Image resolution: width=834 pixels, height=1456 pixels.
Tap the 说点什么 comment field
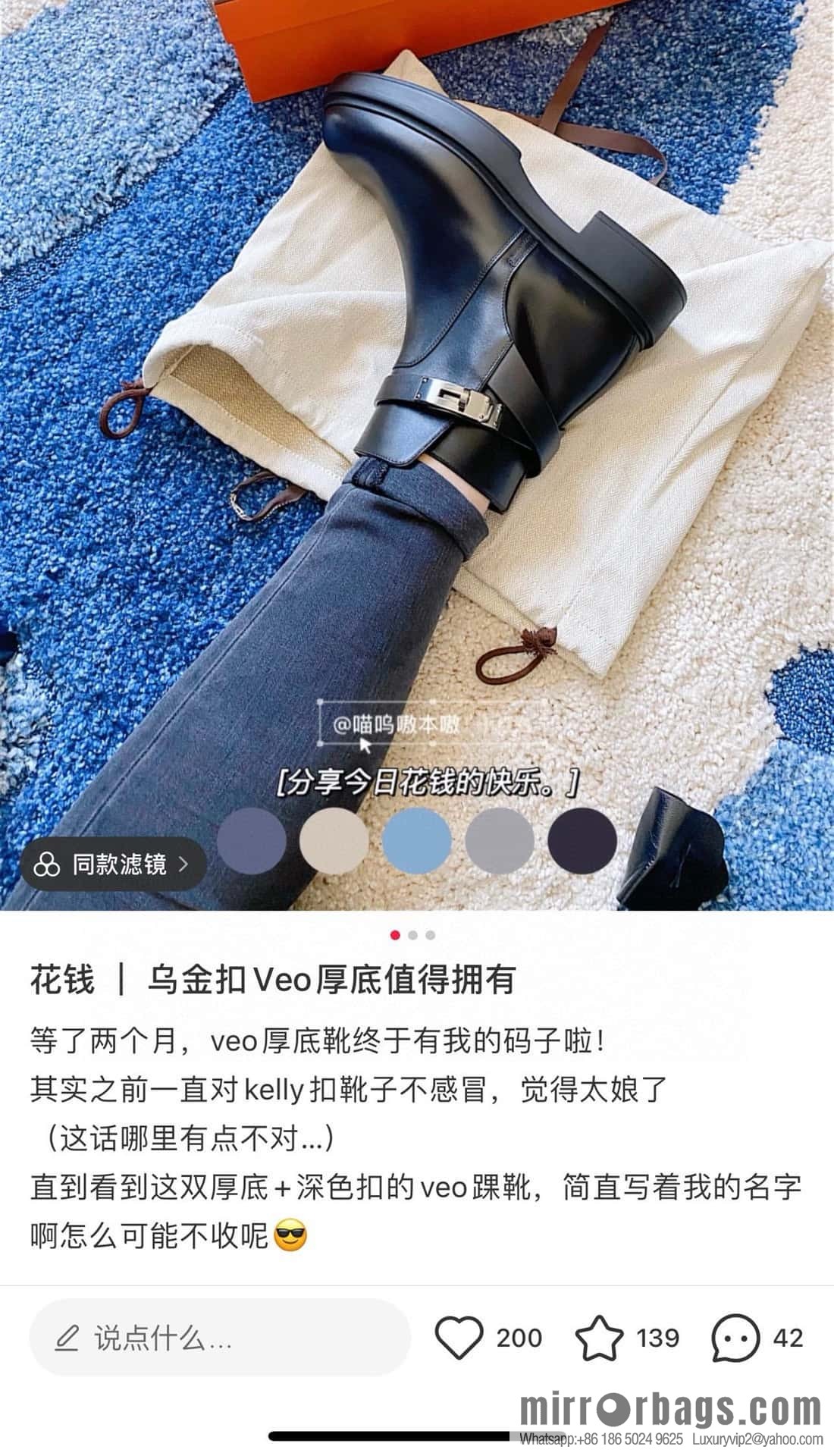click(220, 1338)
